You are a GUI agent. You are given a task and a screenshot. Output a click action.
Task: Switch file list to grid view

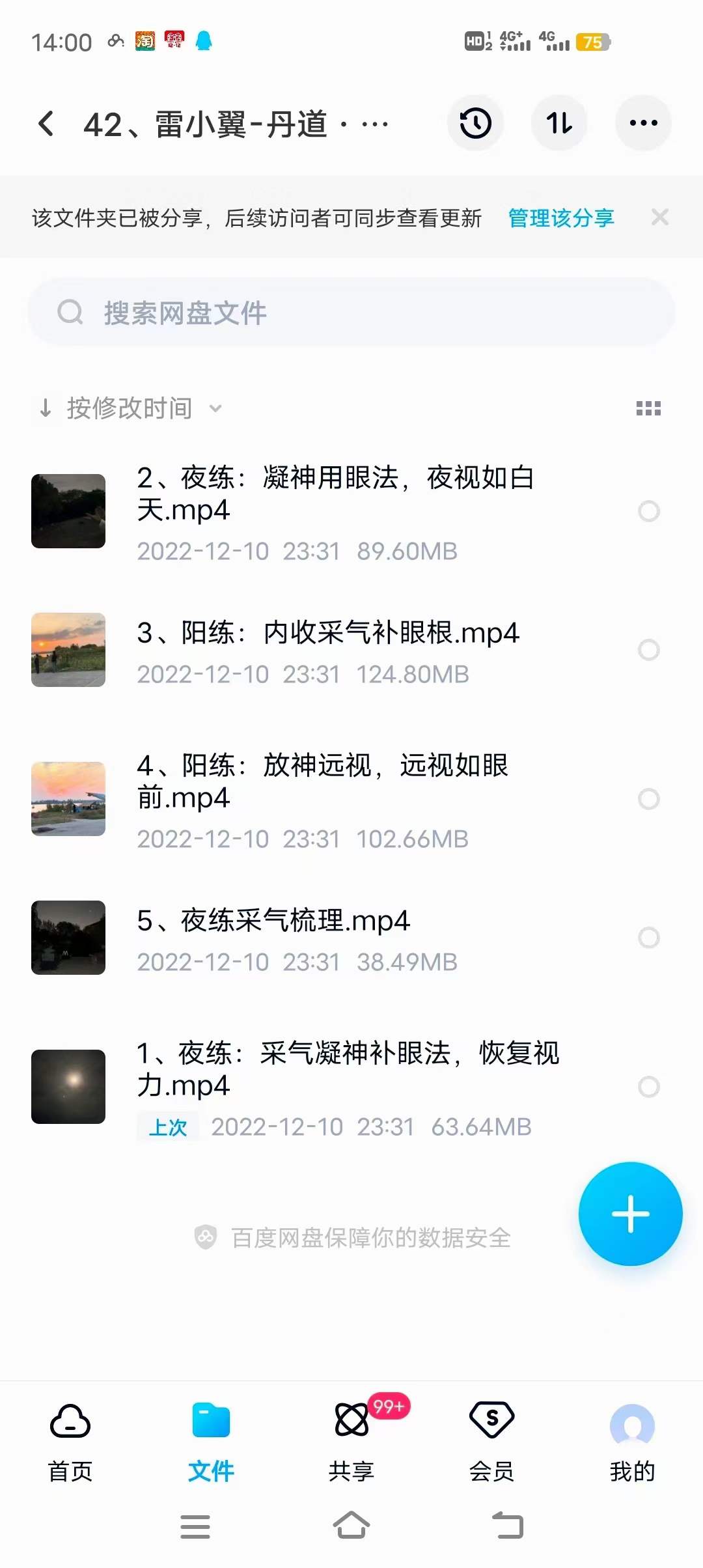point(648,408)
